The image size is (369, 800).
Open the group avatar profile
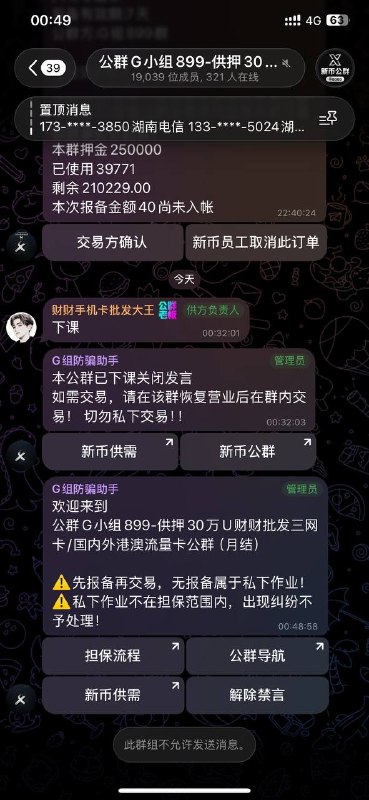pos(335,68)
